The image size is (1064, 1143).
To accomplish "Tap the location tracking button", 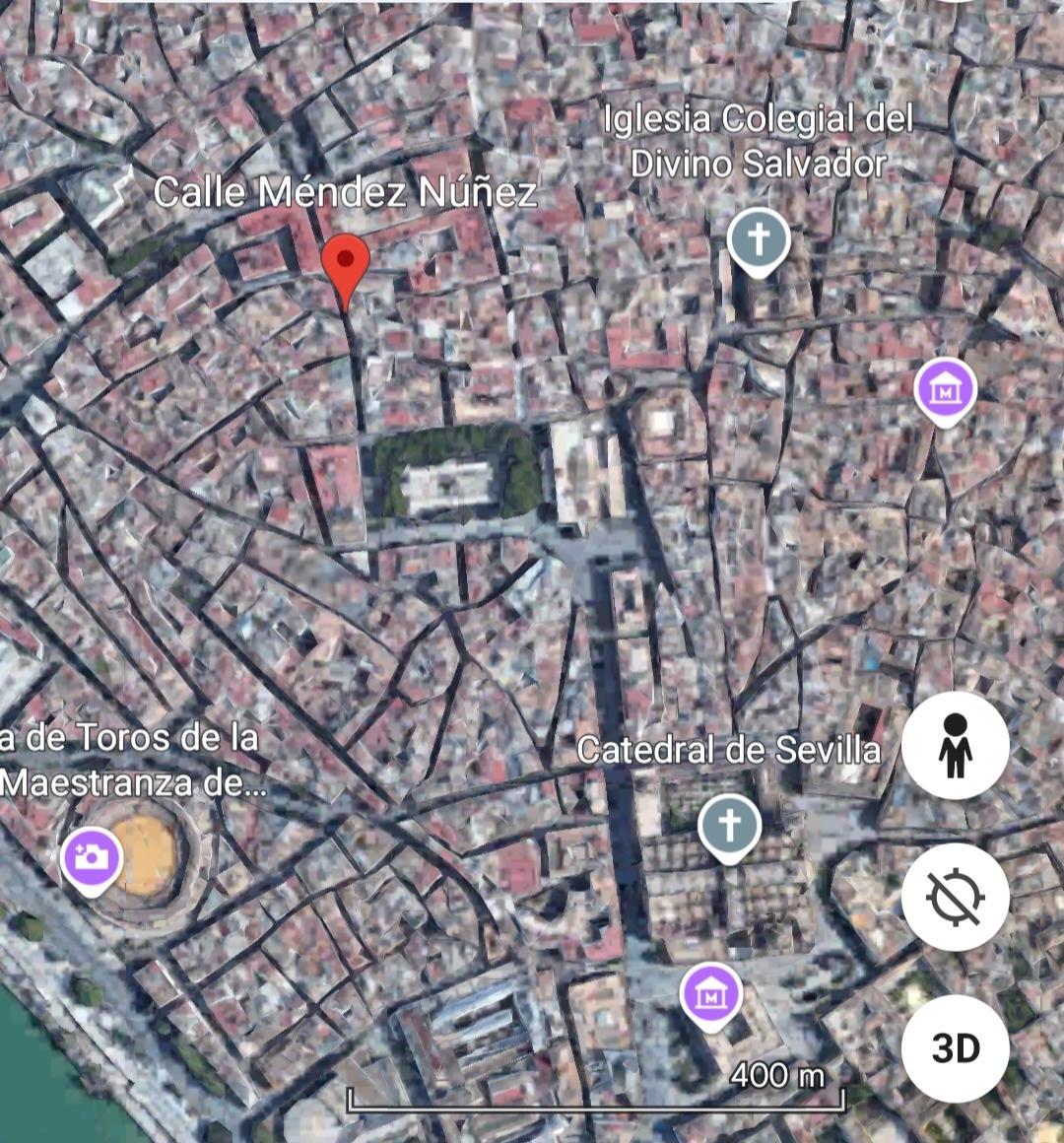I will [x=955, y=897].
